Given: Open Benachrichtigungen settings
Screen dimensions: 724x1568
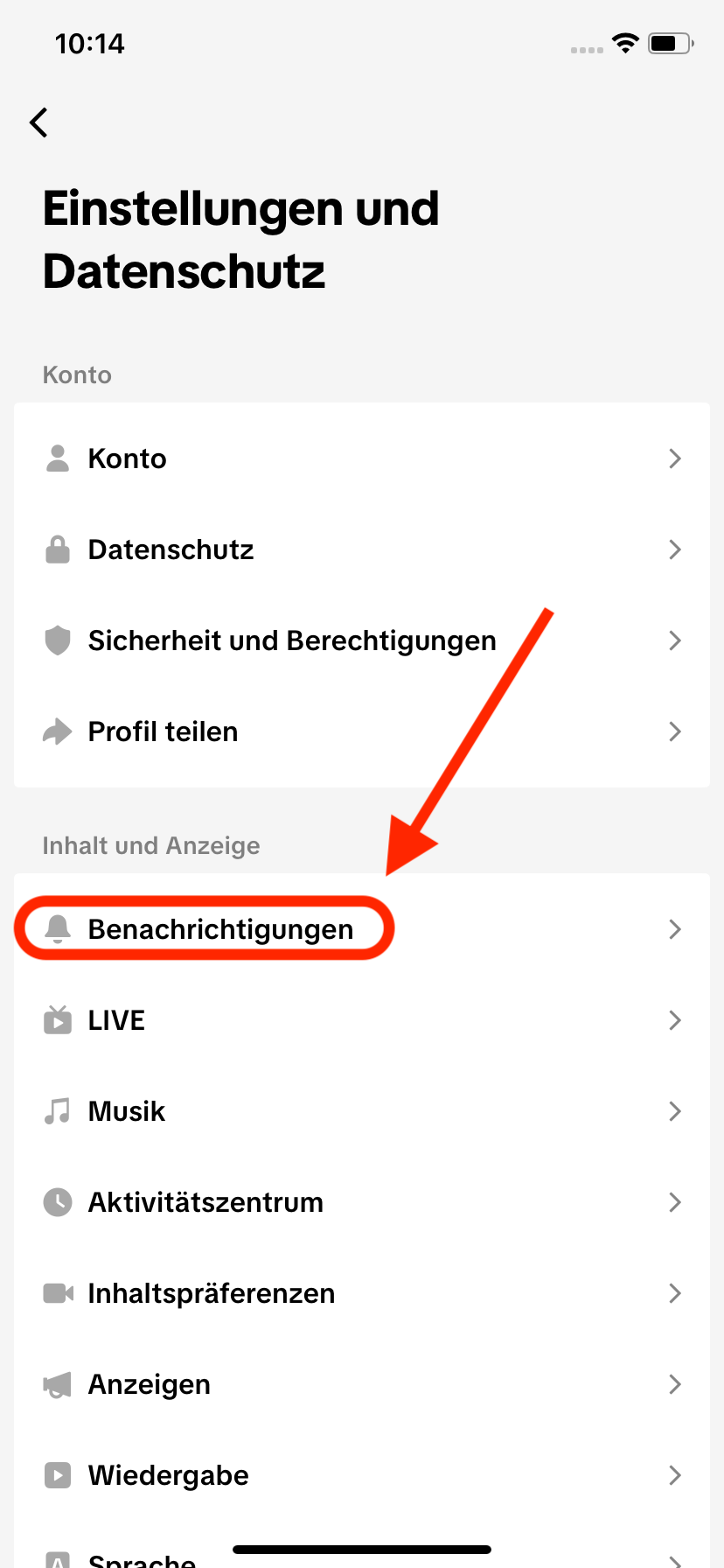Looking at the screenshot, I should tap(362, 929).
